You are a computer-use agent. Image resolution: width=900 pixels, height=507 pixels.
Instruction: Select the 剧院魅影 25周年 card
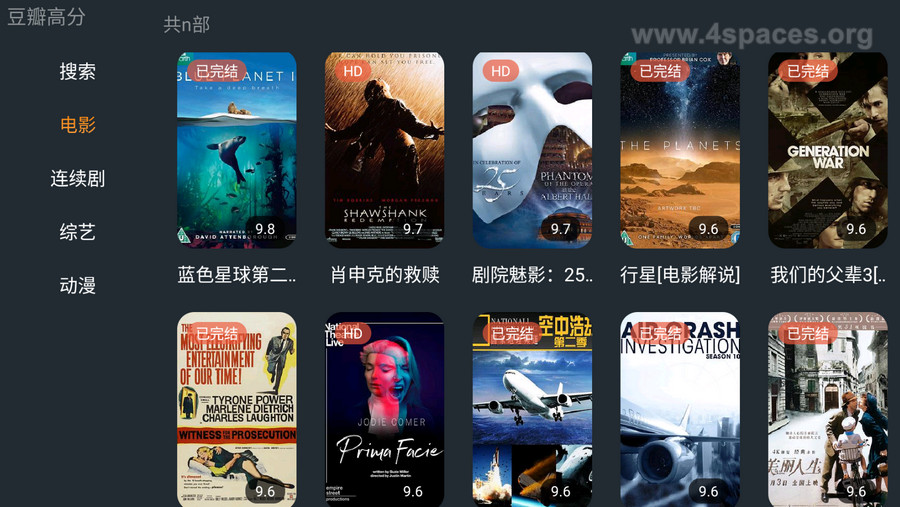click(532, 150)
